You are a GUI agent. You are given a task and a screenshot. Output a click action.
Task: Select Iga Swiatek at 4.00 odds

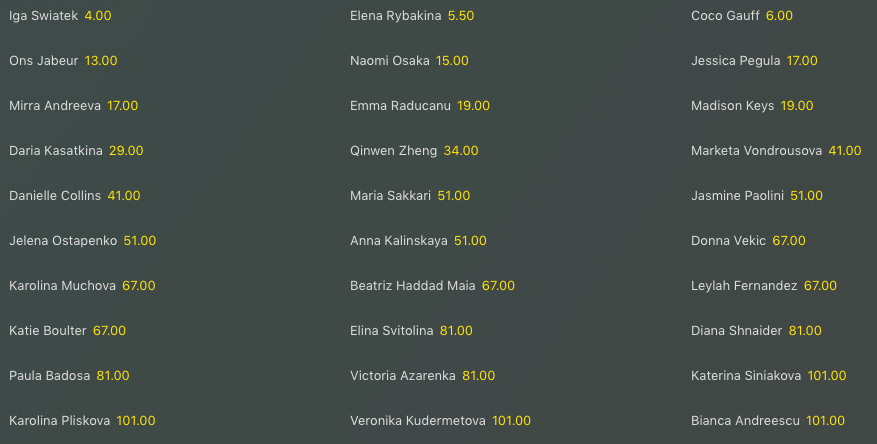pyautogui.click(x=98, y=16)
